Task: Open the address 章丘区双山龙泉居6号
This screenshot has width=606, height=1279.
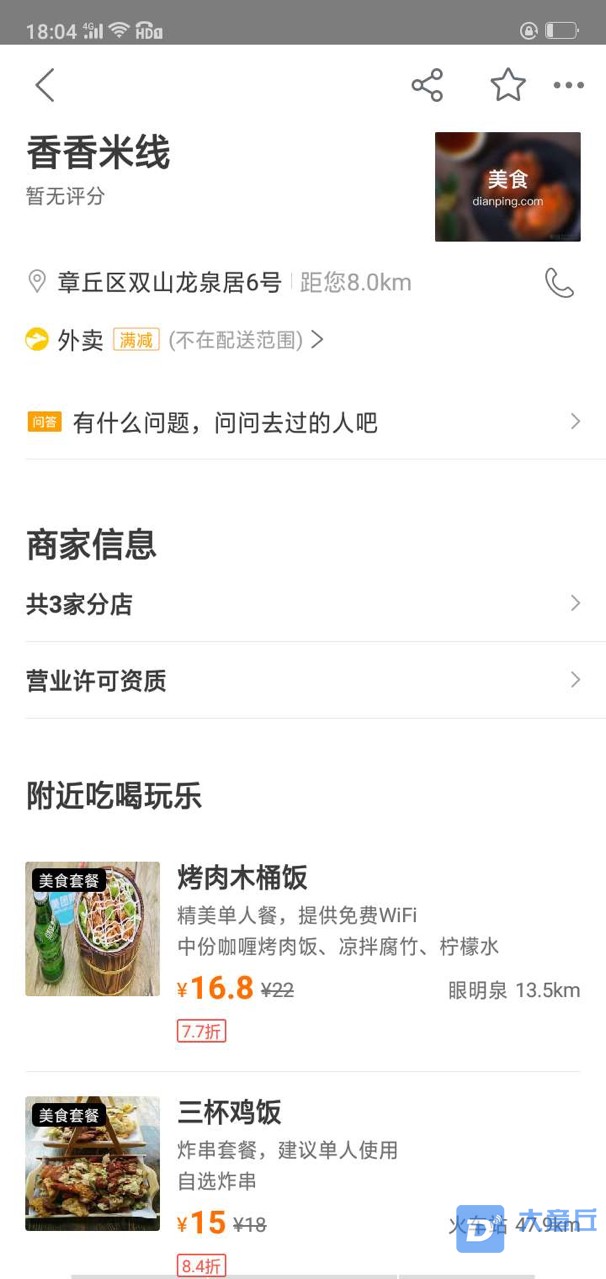Action: [168, 283]
